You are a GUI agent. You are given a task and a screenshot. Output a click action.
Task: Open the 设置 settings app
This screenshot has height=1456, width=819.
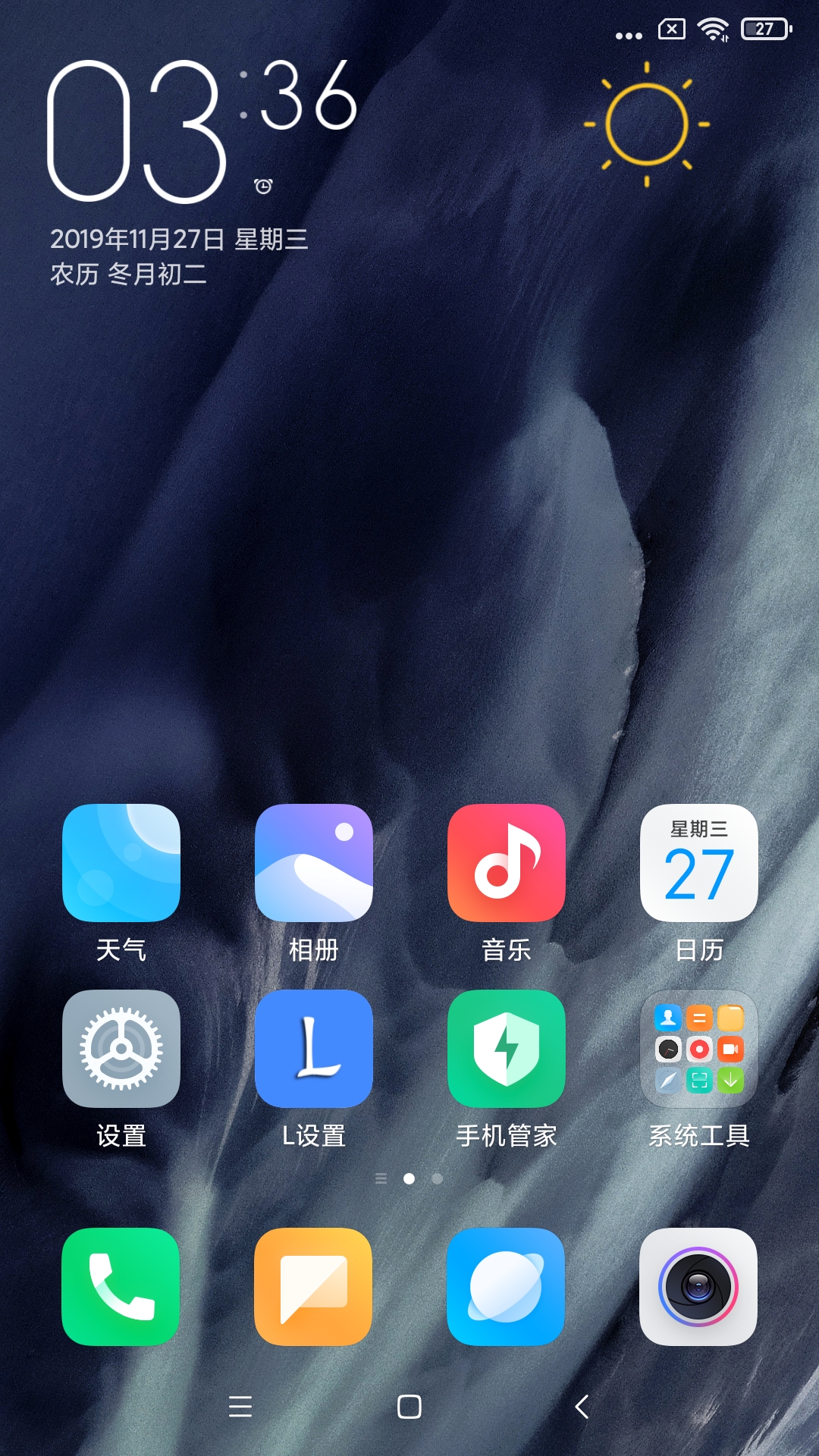(121, 1049)
